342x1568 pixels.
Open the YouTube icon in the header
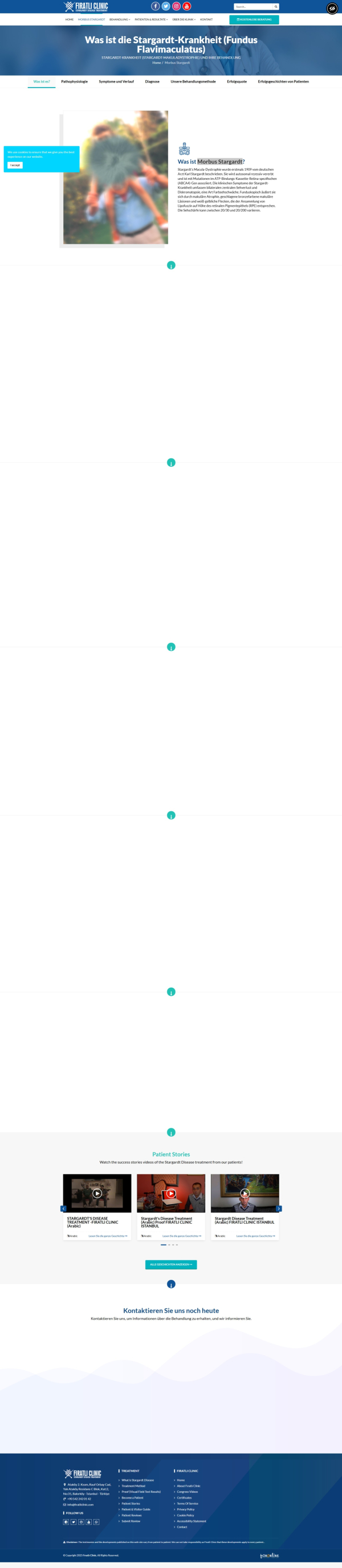point(186,6)
